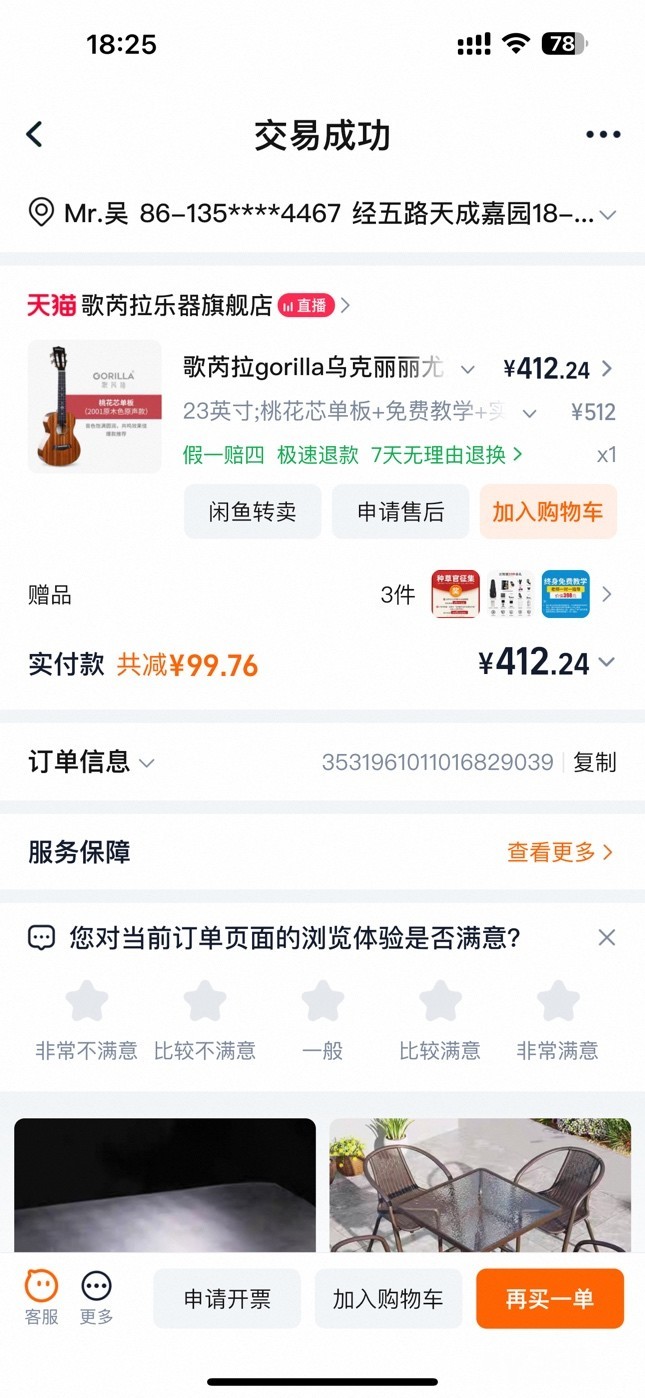Open the ukulele product thumbnail
The height and width of the screenshot is (1398, 645).
pos(94,407)
